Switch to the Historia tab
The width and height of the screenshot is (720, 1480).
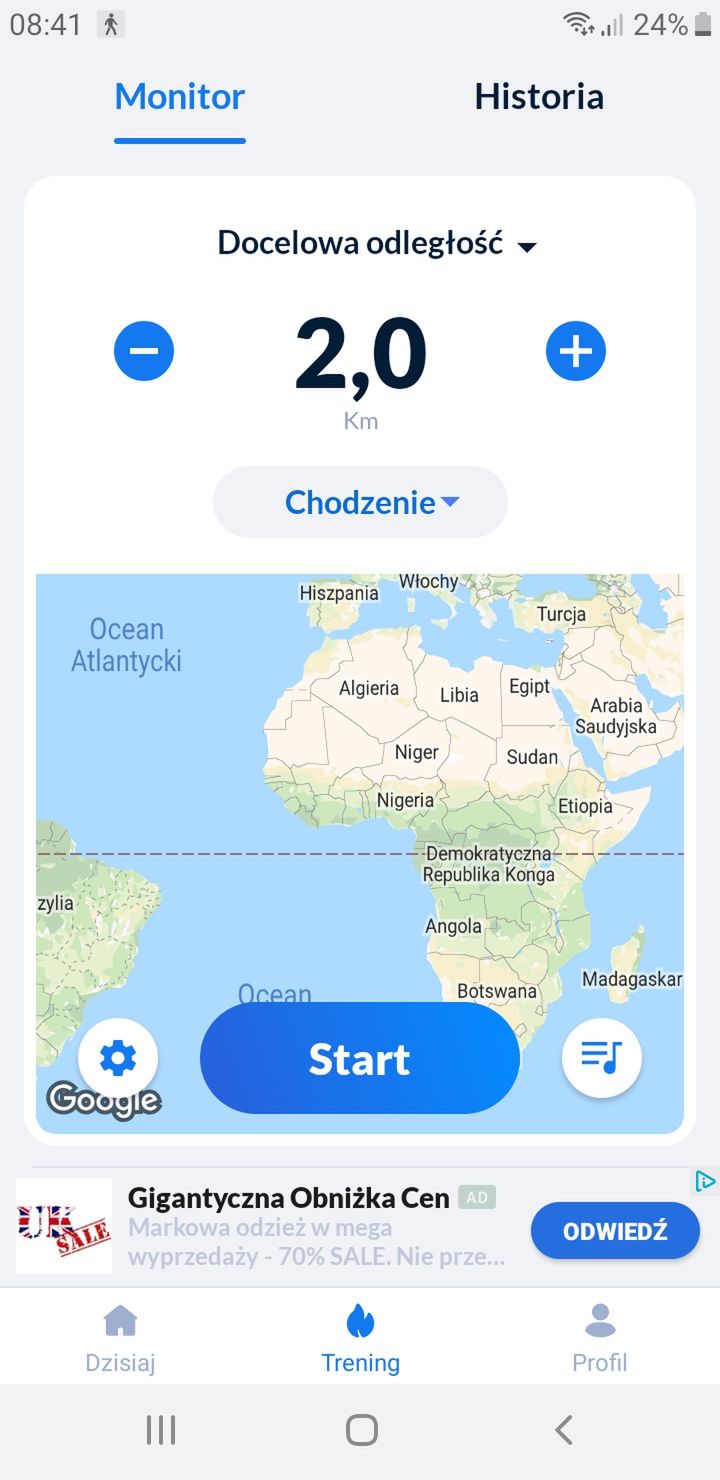539,97
